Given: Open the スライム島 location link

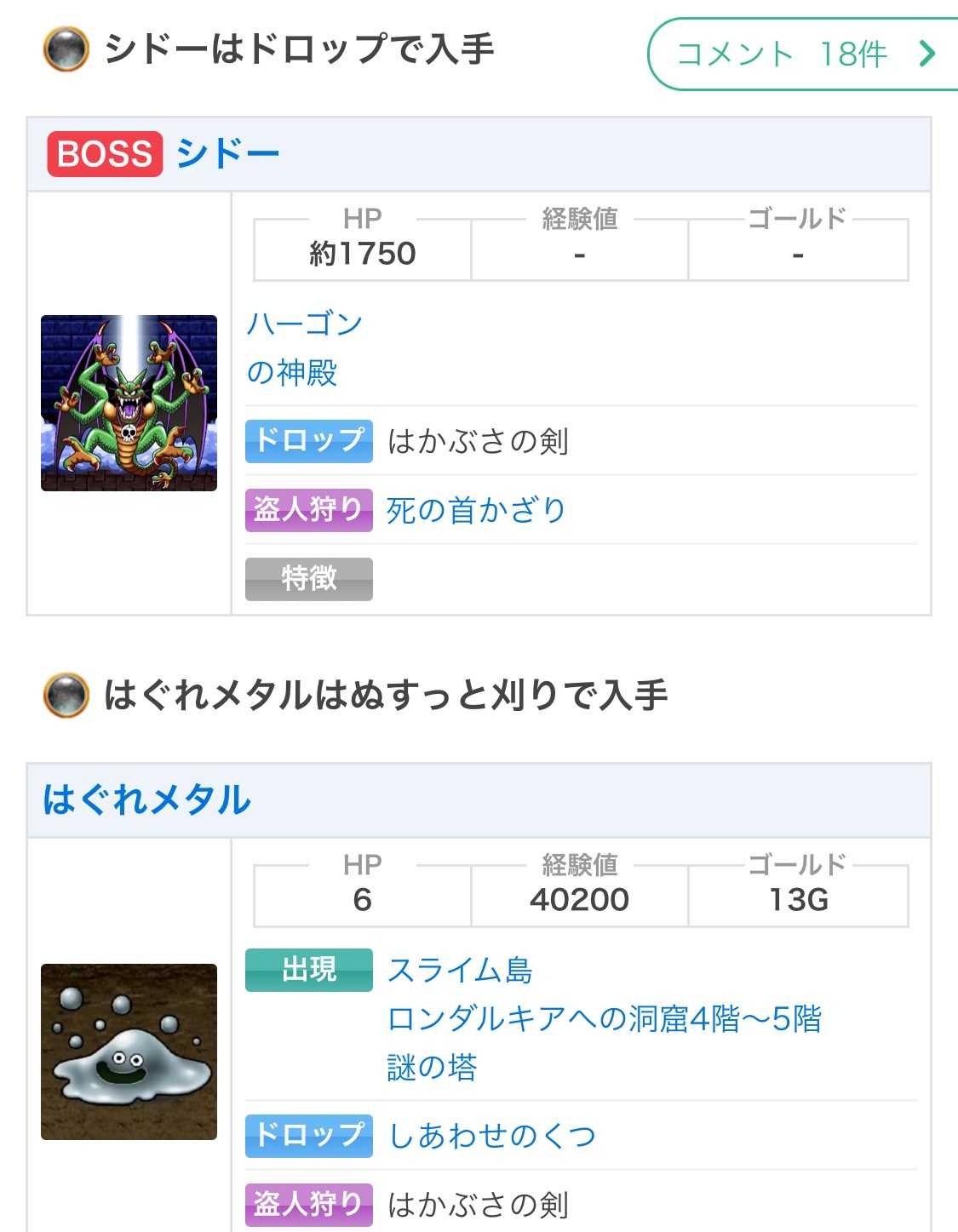Looking at the screenshot, I should [460, 970].
